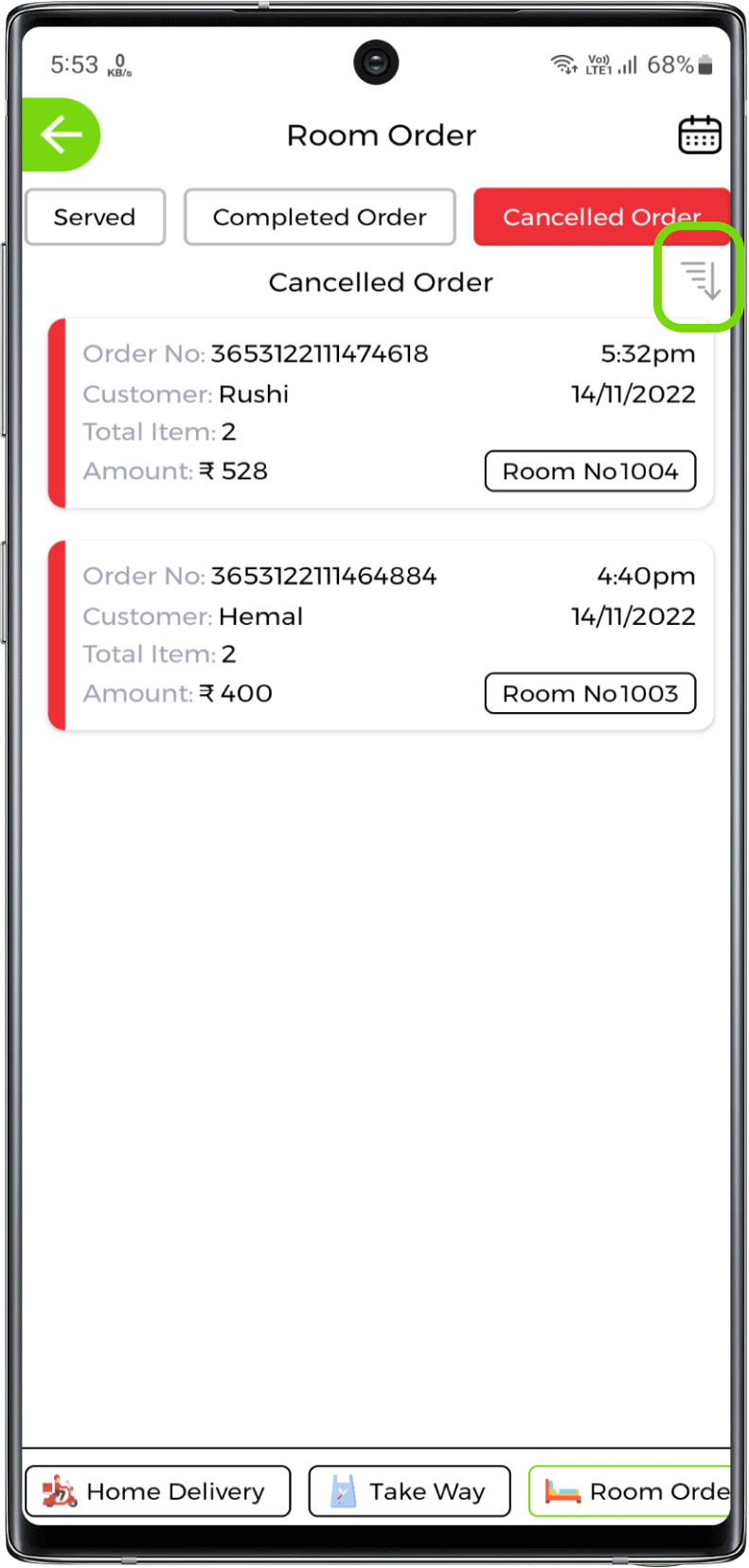Screen dimensions: 749x1568
Task: Switch to Home Delivery orders
Action: (x=157, y=1491)
